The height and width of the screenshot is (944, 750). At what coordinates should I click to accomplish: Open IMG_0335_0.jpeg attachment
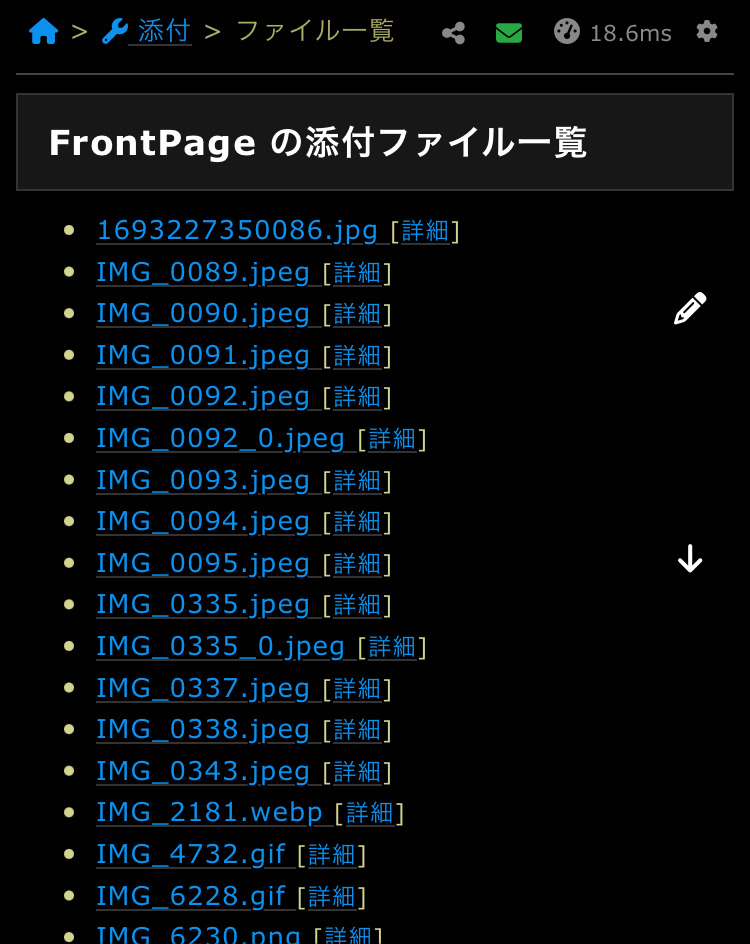(220, 647)
